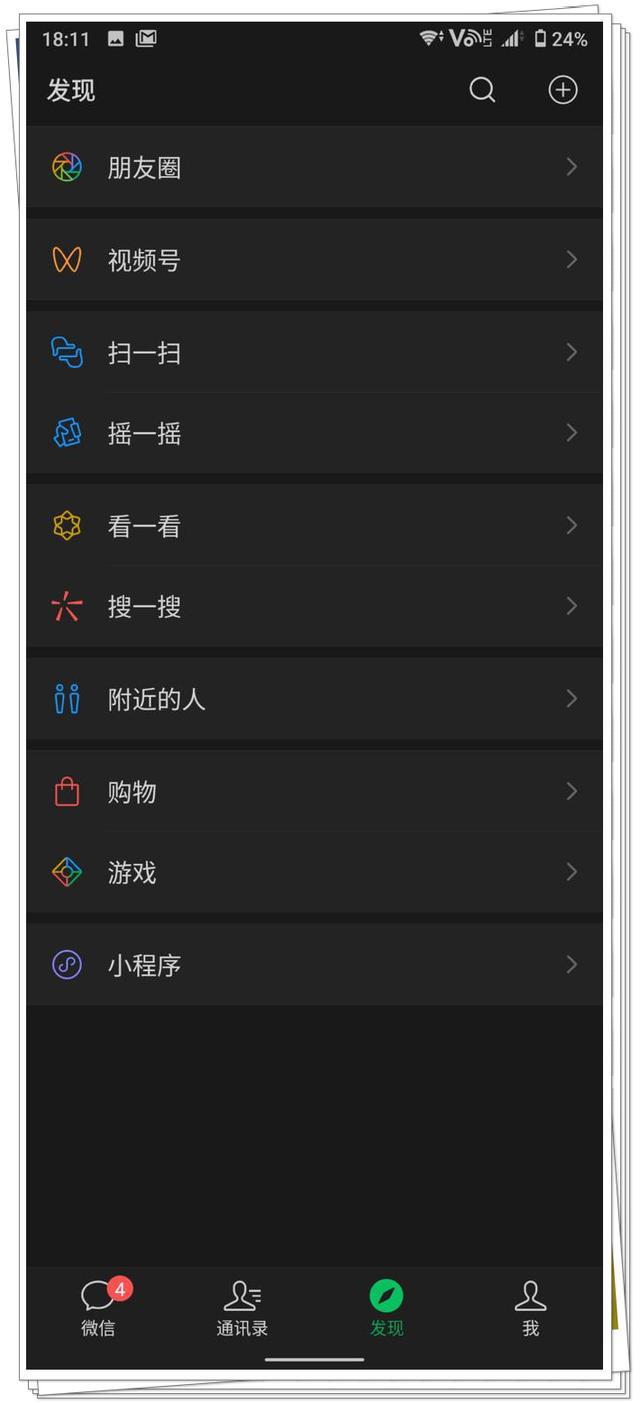Open the search magnifier icon
Image resolution: width=640 pixels, height=1403 pixels.
point(482,90)
